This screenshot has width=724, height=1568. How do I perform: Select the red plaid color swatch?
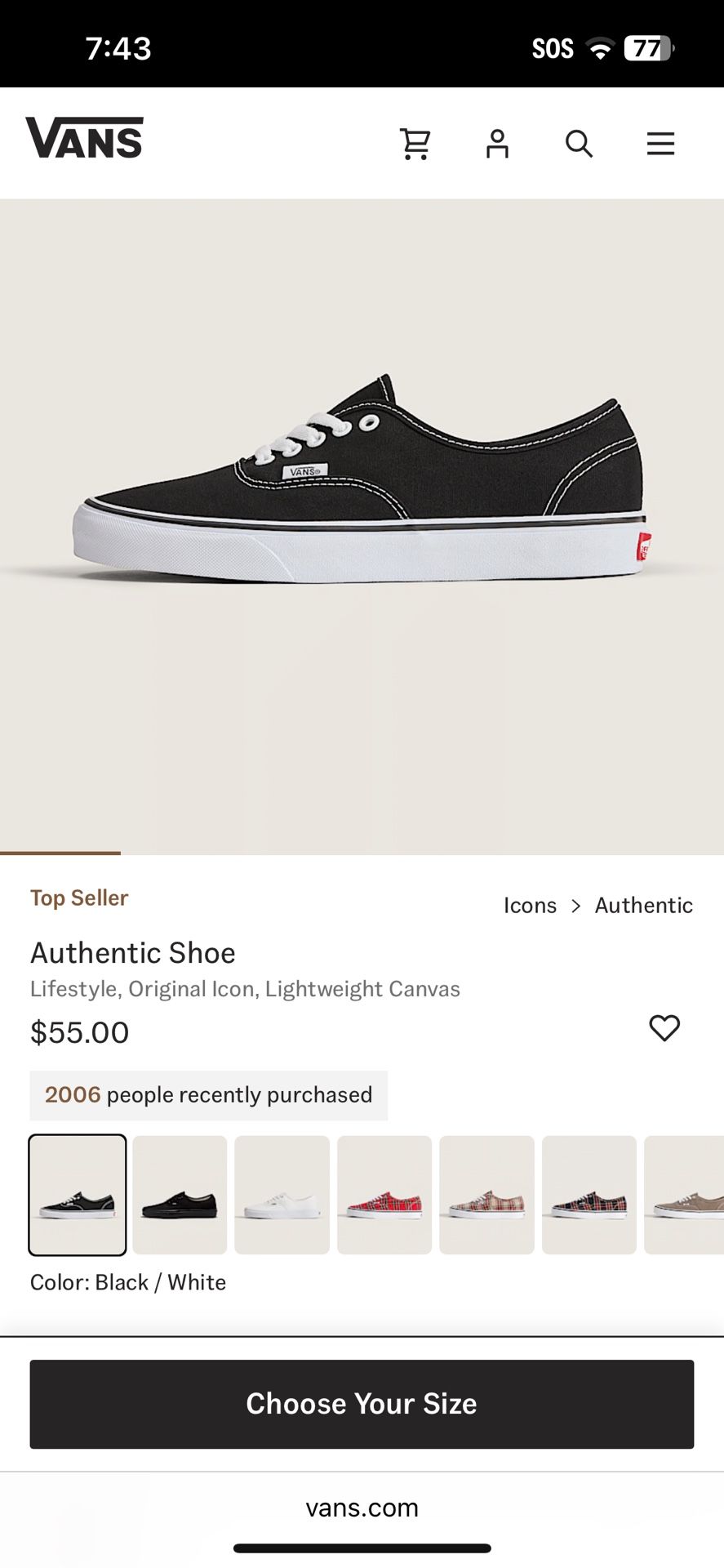[384, 1195]
